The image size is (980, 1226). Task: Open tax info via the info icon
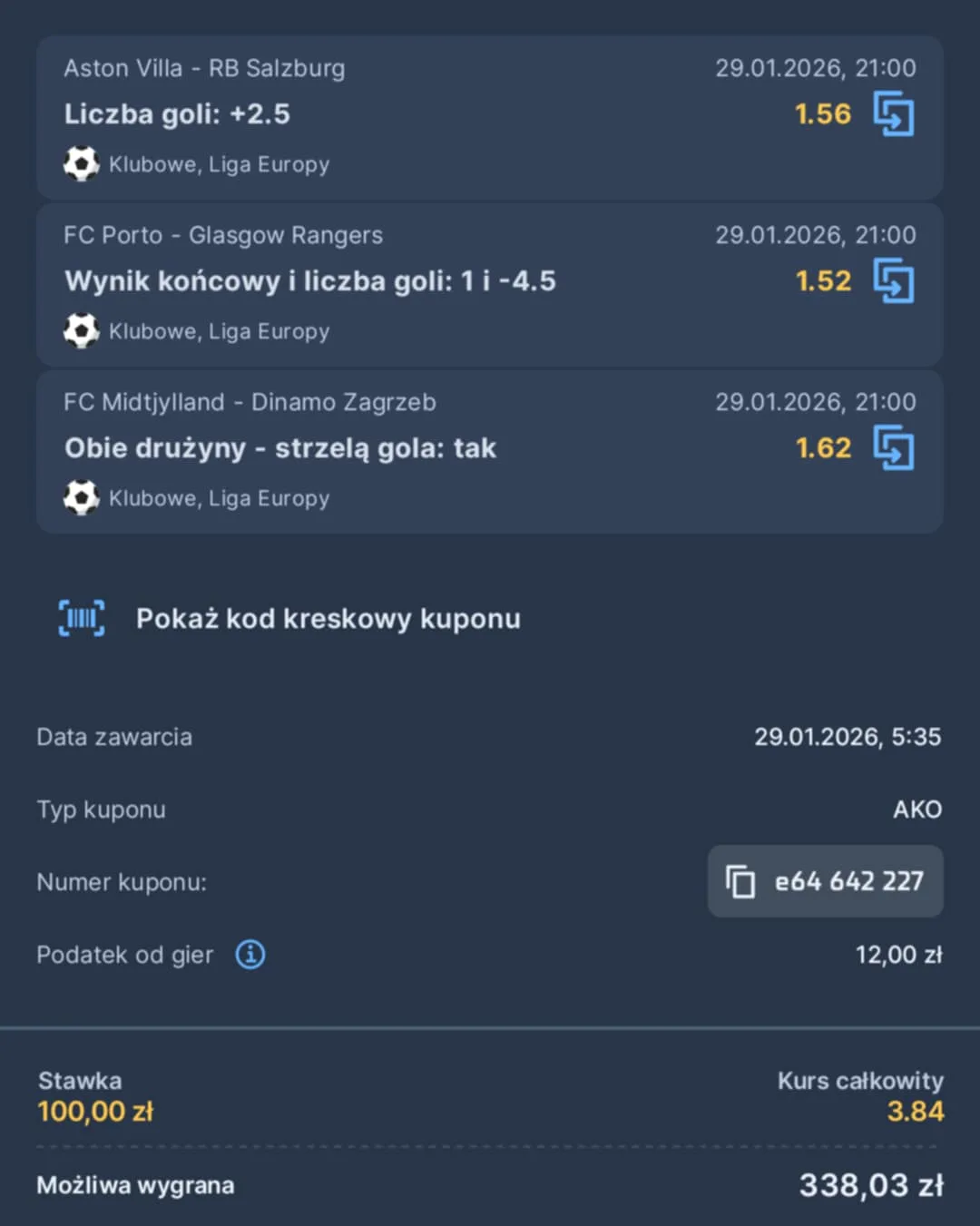point(250,954)
